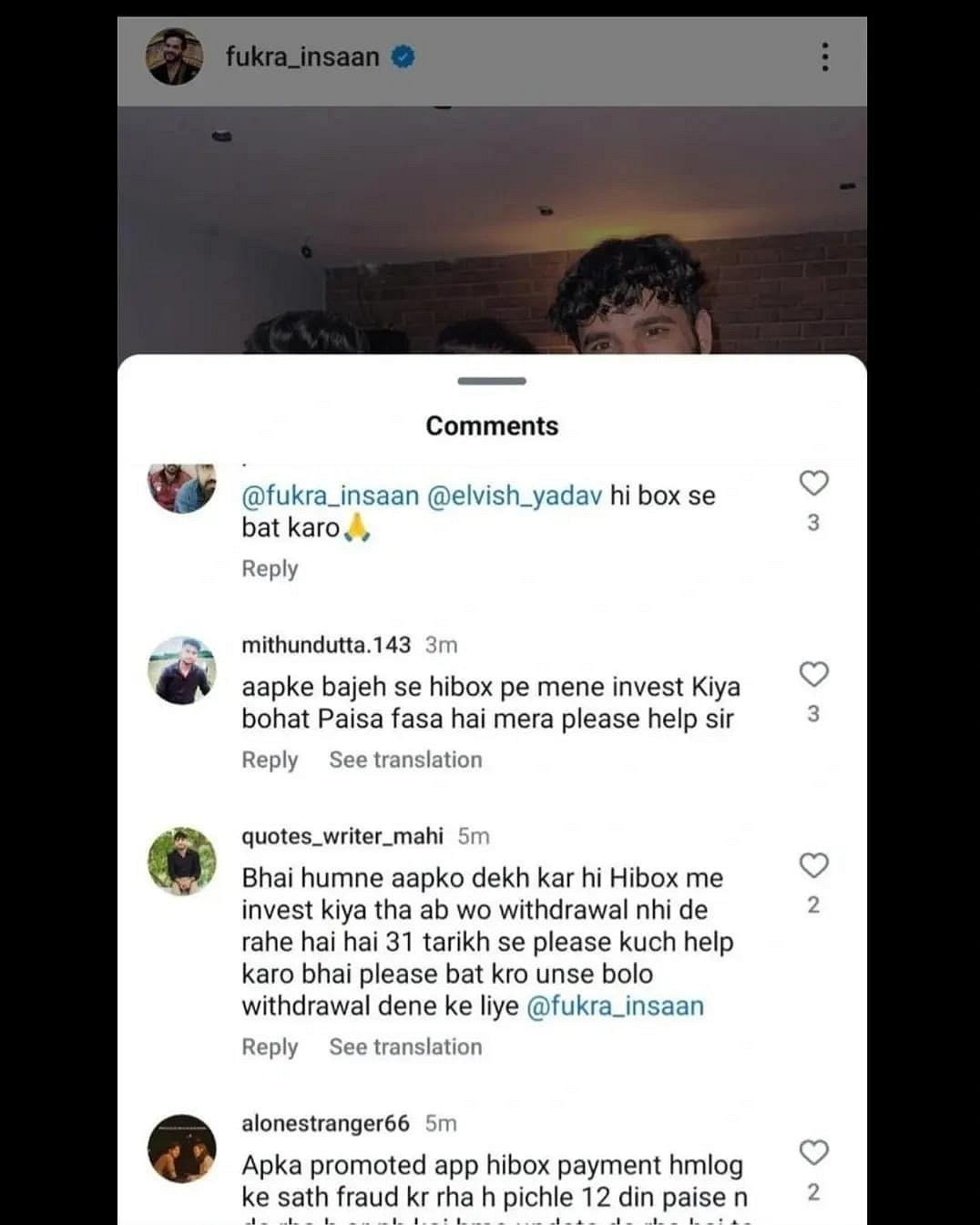Reply to the 'hi box se bat karo' comment
Screen dimensions: 980x1225
pos(270,568)
